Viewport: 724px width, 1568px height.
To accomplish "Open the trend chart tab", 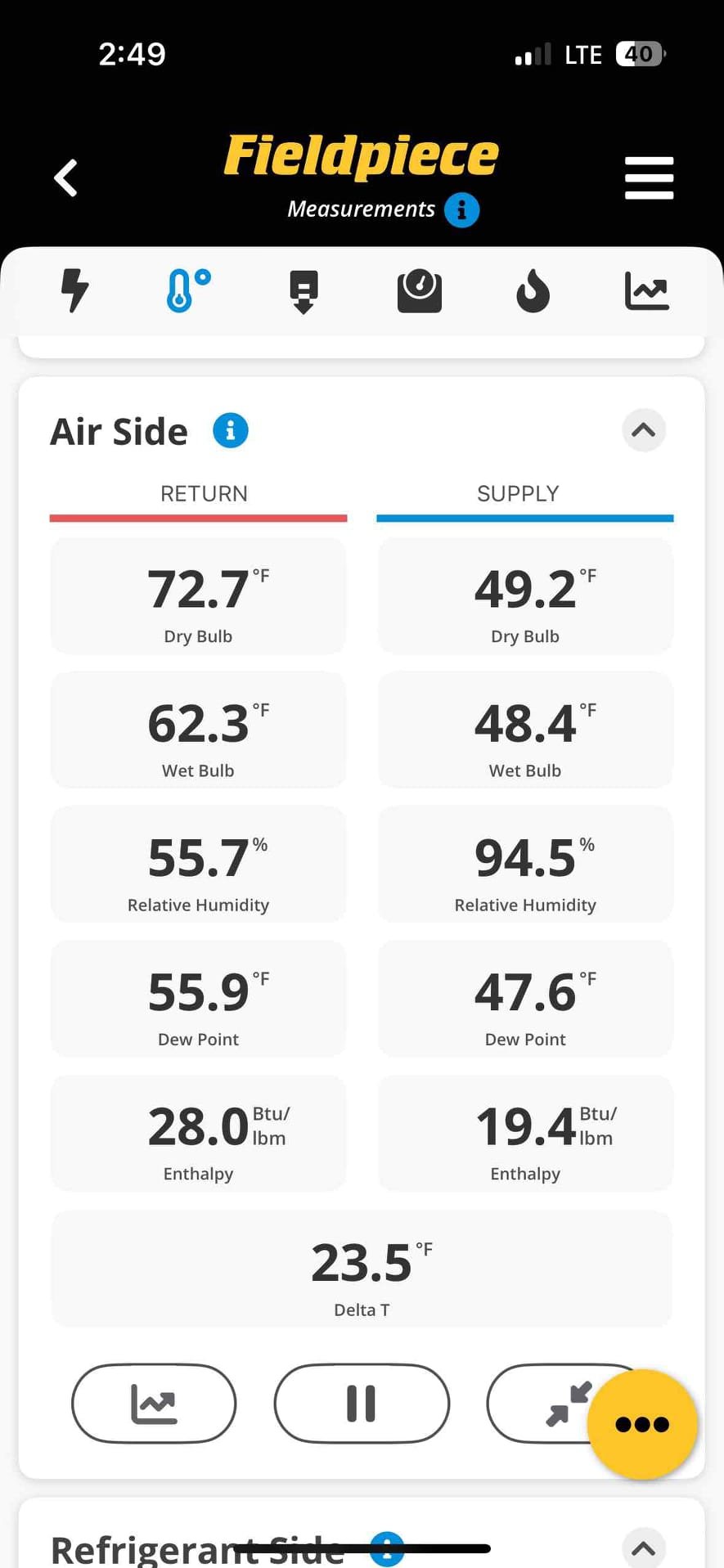I will pos(647,291).
